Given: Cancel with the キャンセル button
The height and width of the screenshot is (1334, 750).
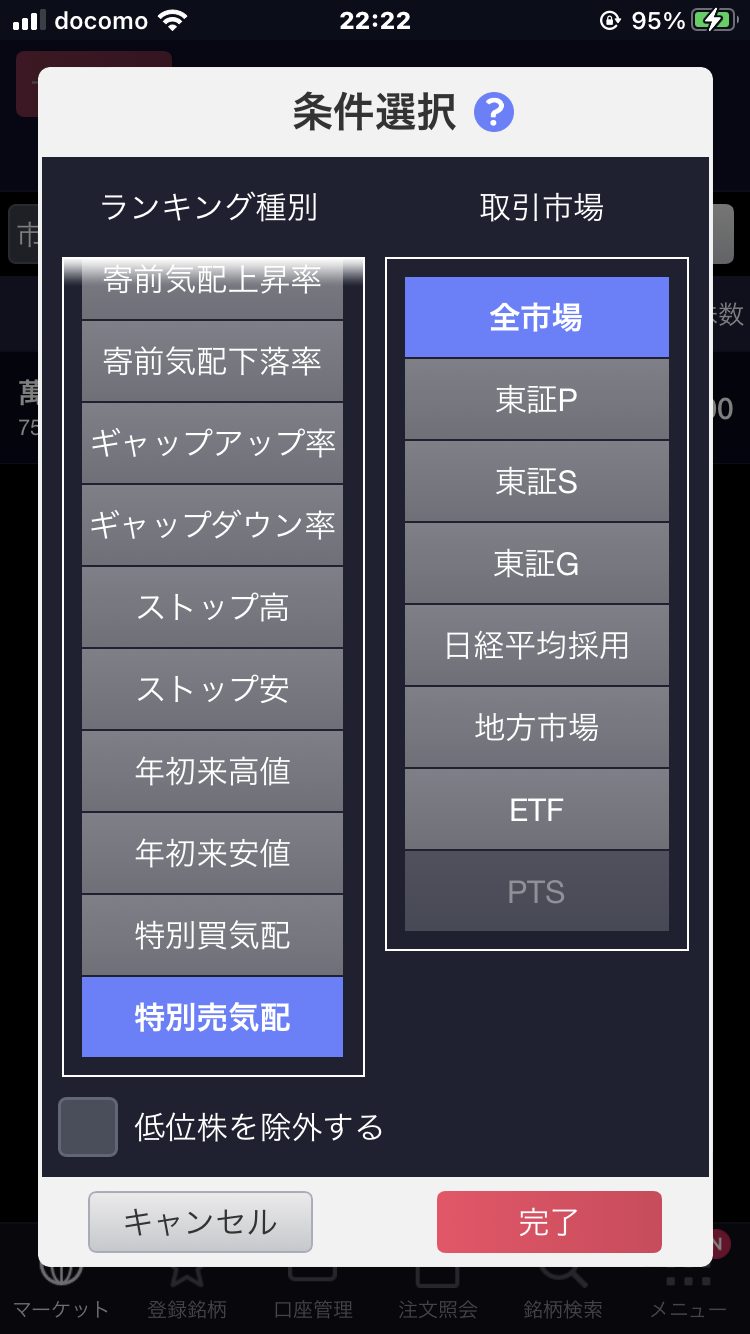Looking at the screenshot, I should click(x=200, y=1222).
